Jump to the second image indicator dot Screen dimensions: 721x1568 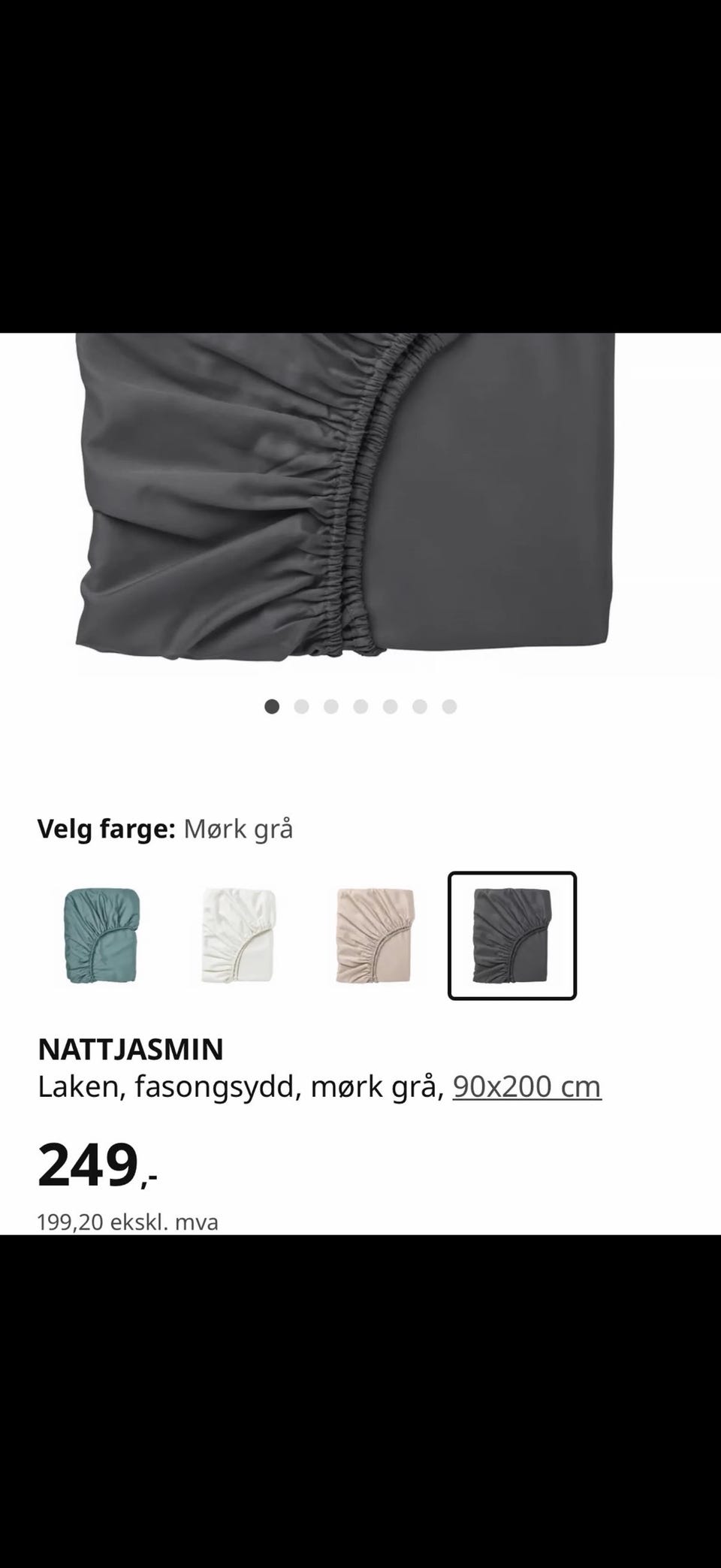(302, 706)
